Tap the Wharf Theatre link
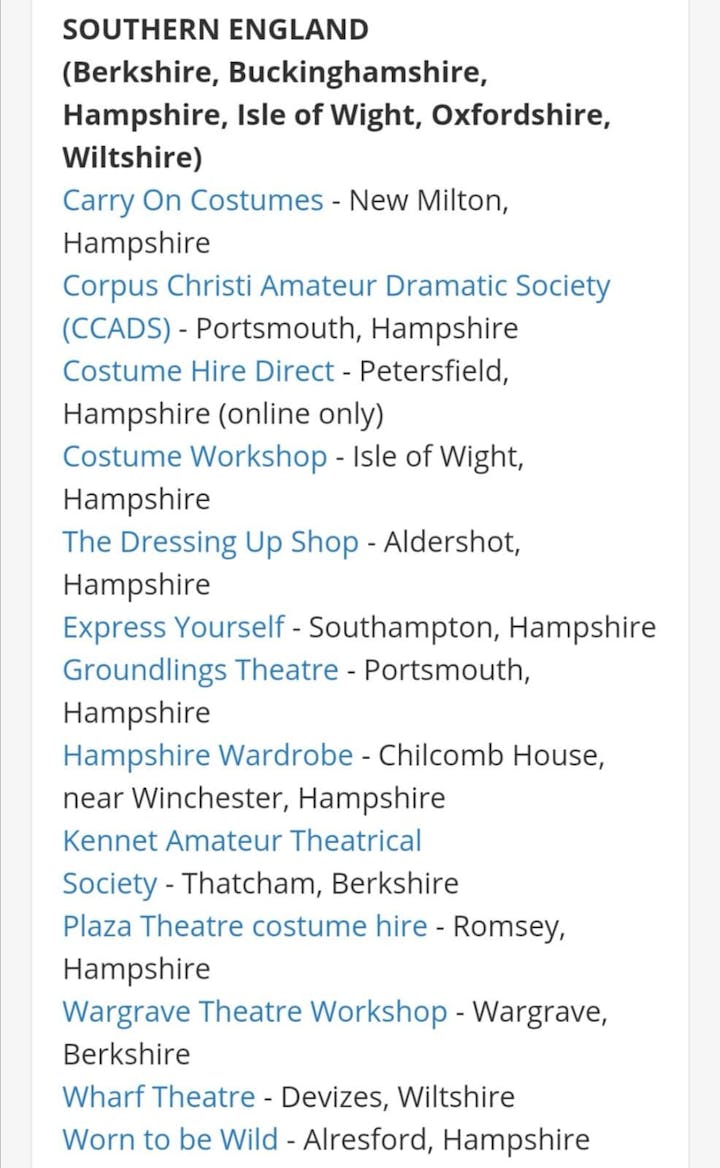This screenshot has height=1168, width=720. pos(159,1096)
